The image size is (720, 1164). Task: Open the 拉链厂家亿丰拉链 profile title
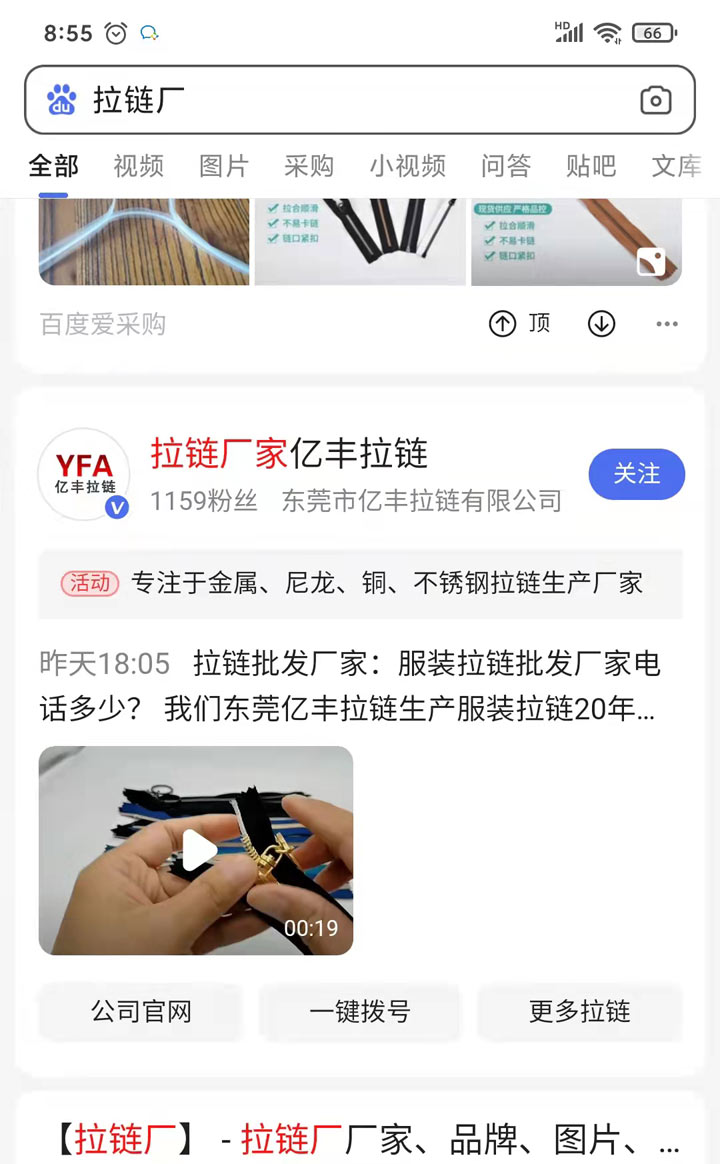(x=289, y=453)
